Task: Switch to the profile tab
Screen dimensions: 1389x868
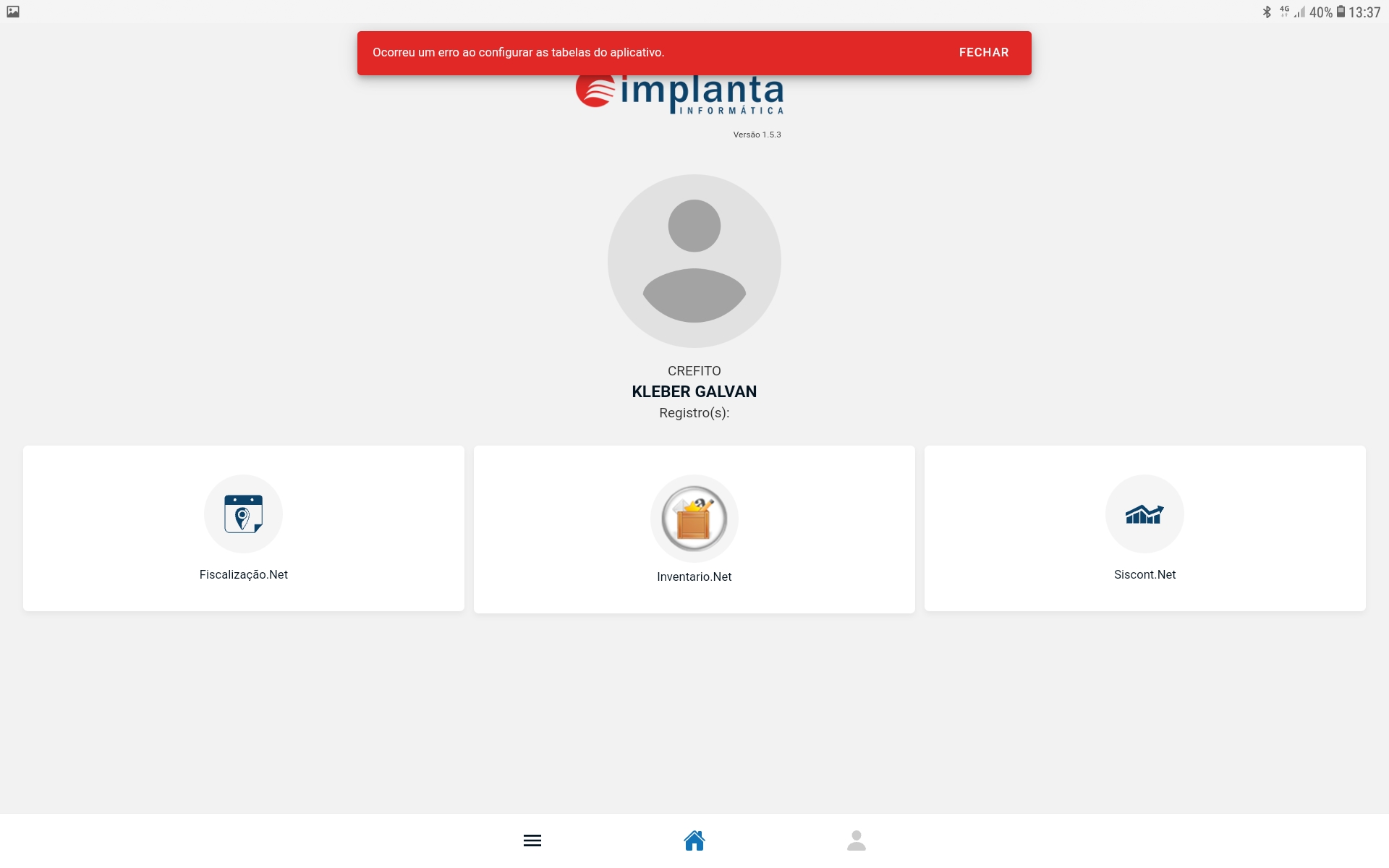Action: tap(857, 841)
